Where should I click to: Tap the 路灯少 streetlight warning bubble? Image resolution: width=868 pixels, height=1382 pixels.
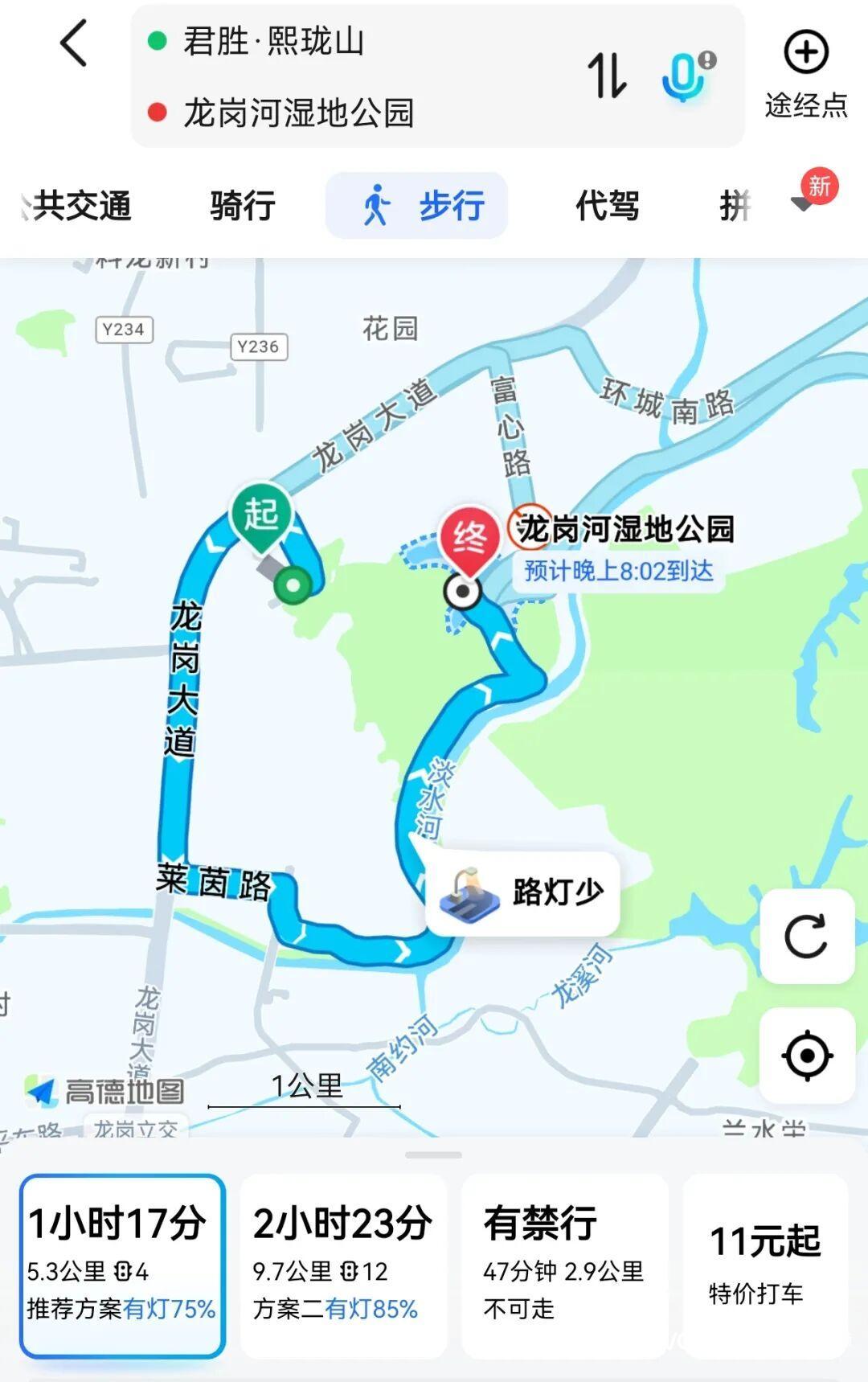click(522, 892)
